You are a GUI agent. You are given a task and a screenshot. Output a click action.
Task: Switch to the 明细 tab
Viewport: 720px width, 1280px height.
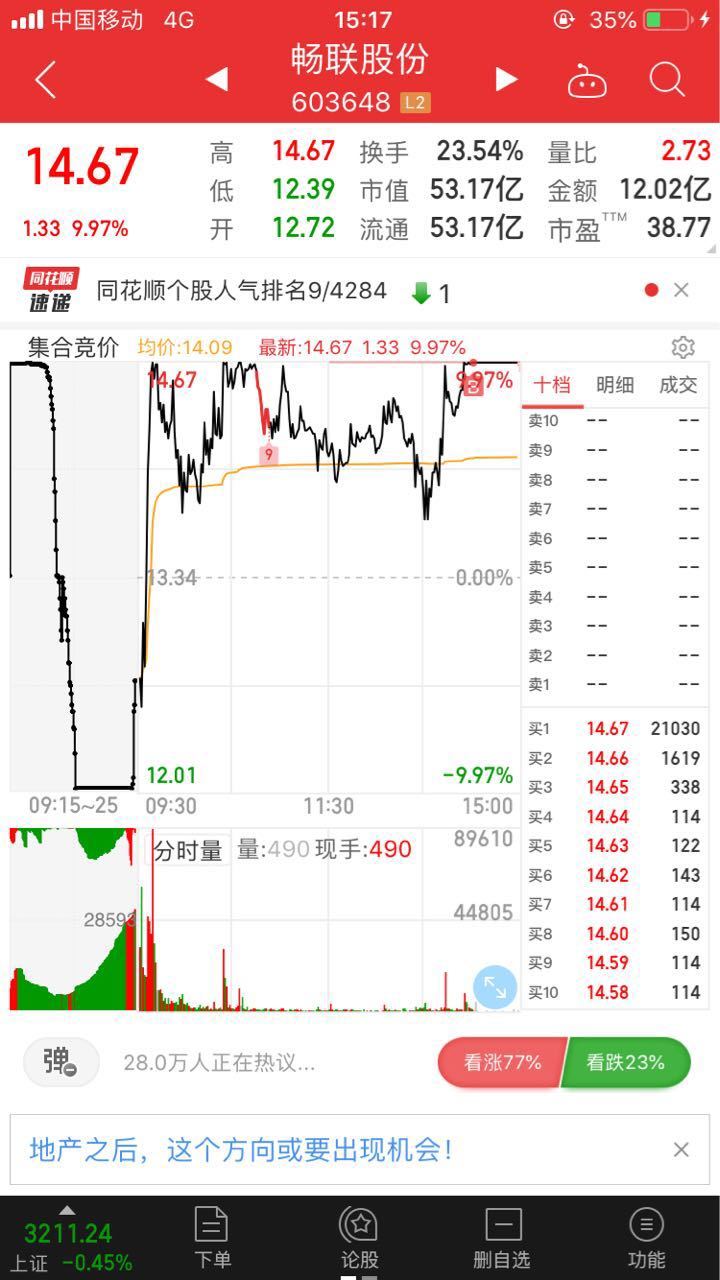(614, 385)
